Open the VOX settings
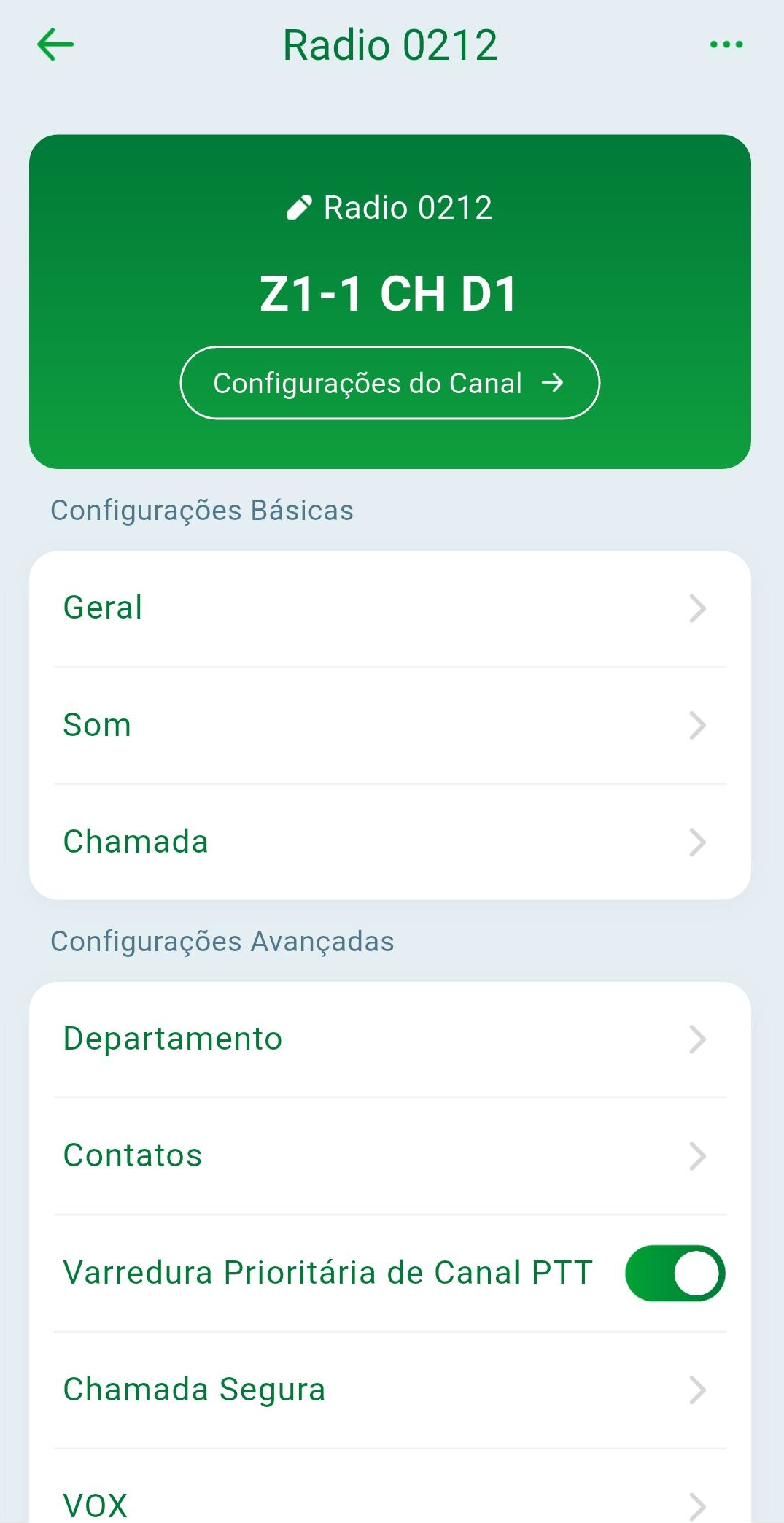Viewport: 784px width, 1523px height. (389, 1503)
